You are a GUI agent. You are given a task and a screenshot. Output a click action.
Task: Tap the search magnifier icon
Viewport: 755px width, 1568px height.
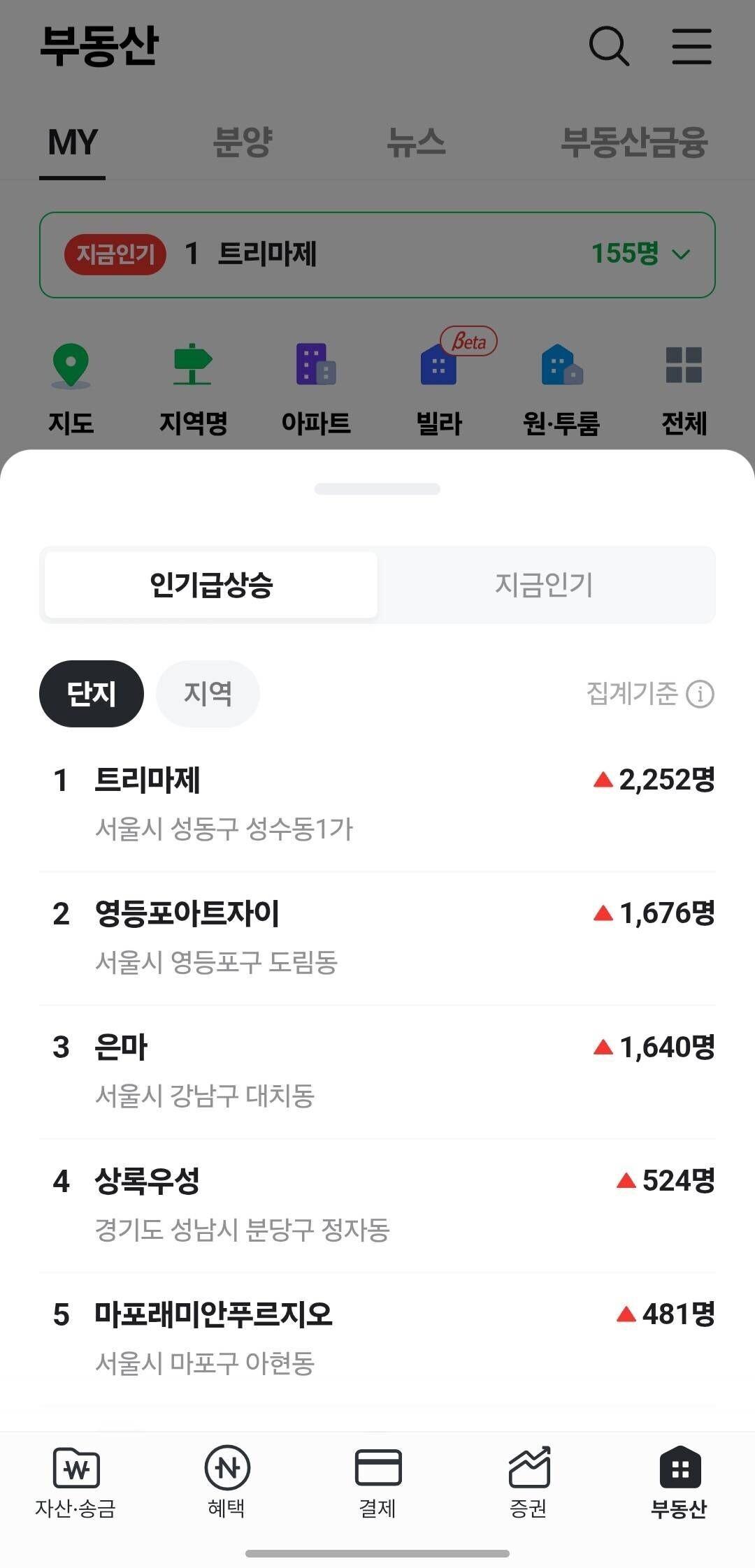(x=607, y=48)
